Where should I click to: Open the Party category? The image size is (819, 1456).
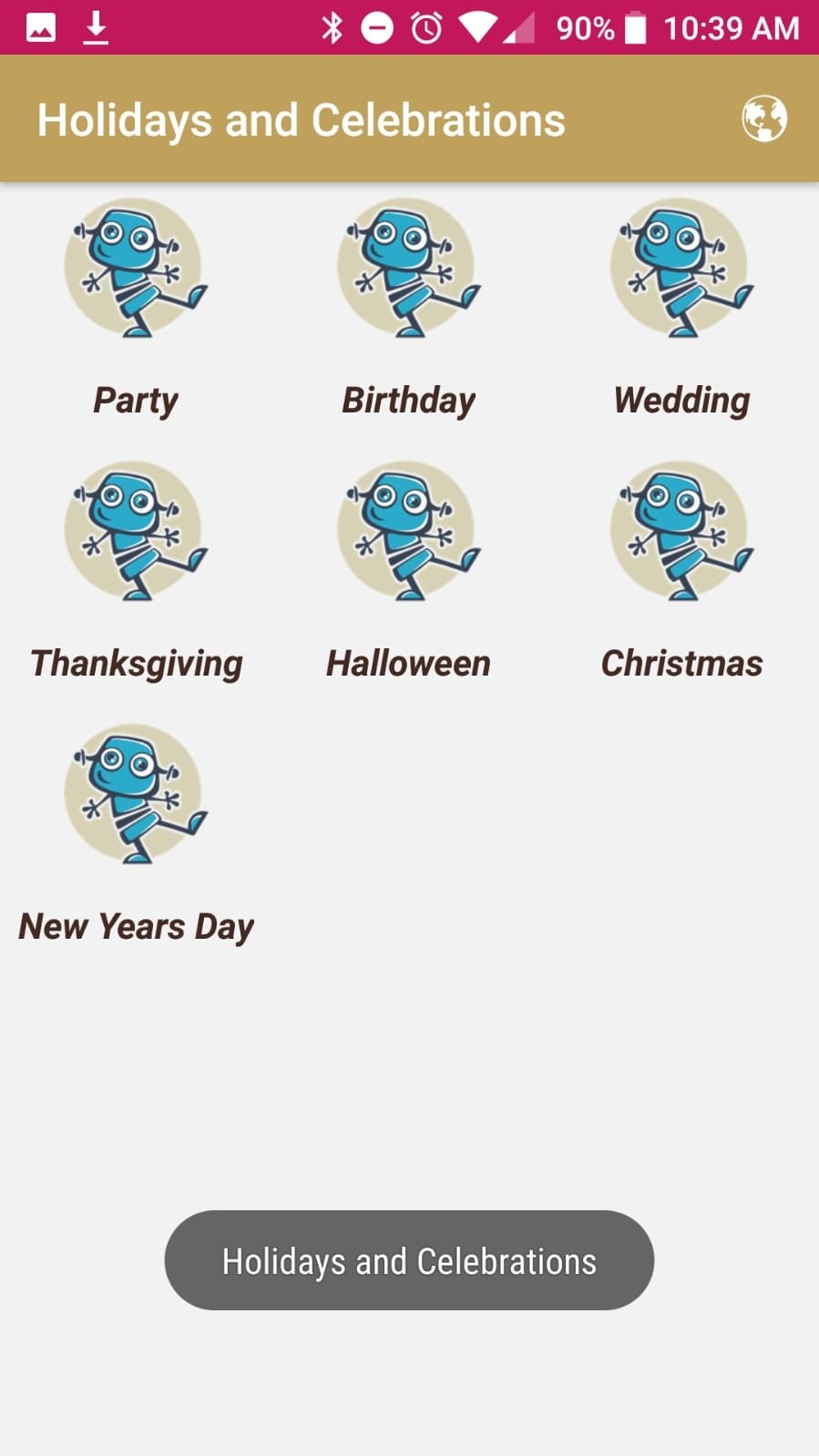click(137, 310)
